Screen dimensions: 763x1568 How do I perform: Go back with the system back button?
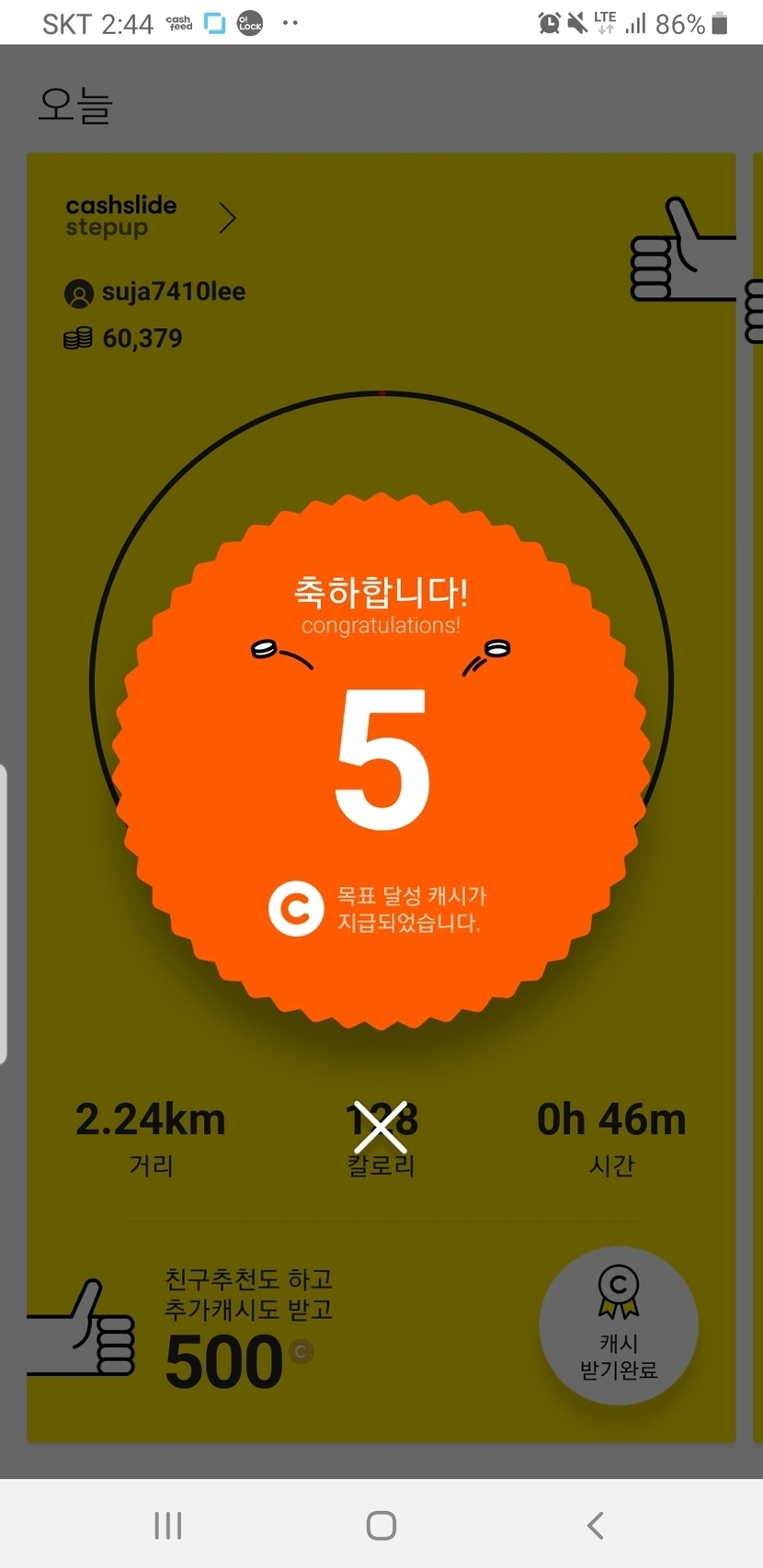point(595,1526)
